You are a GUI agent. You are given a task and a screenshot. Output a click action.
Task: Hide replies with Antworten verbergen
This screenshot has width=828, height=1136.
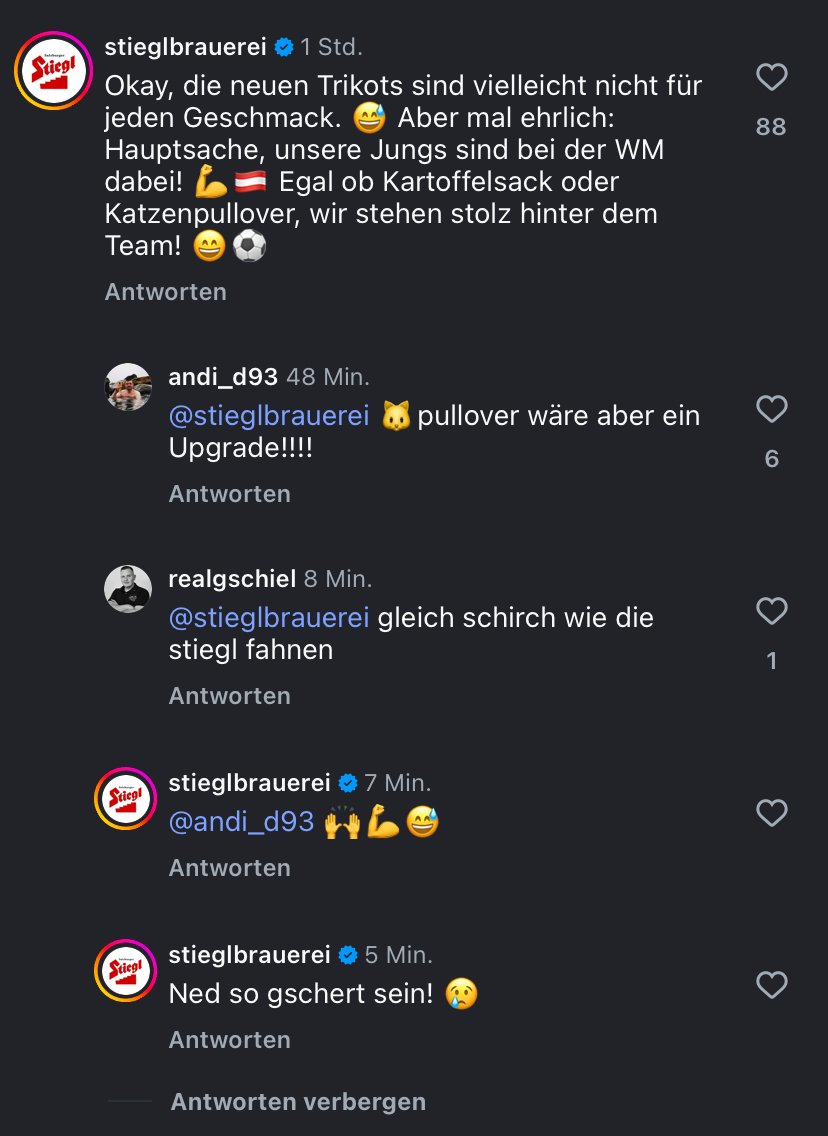point(298,1102)
